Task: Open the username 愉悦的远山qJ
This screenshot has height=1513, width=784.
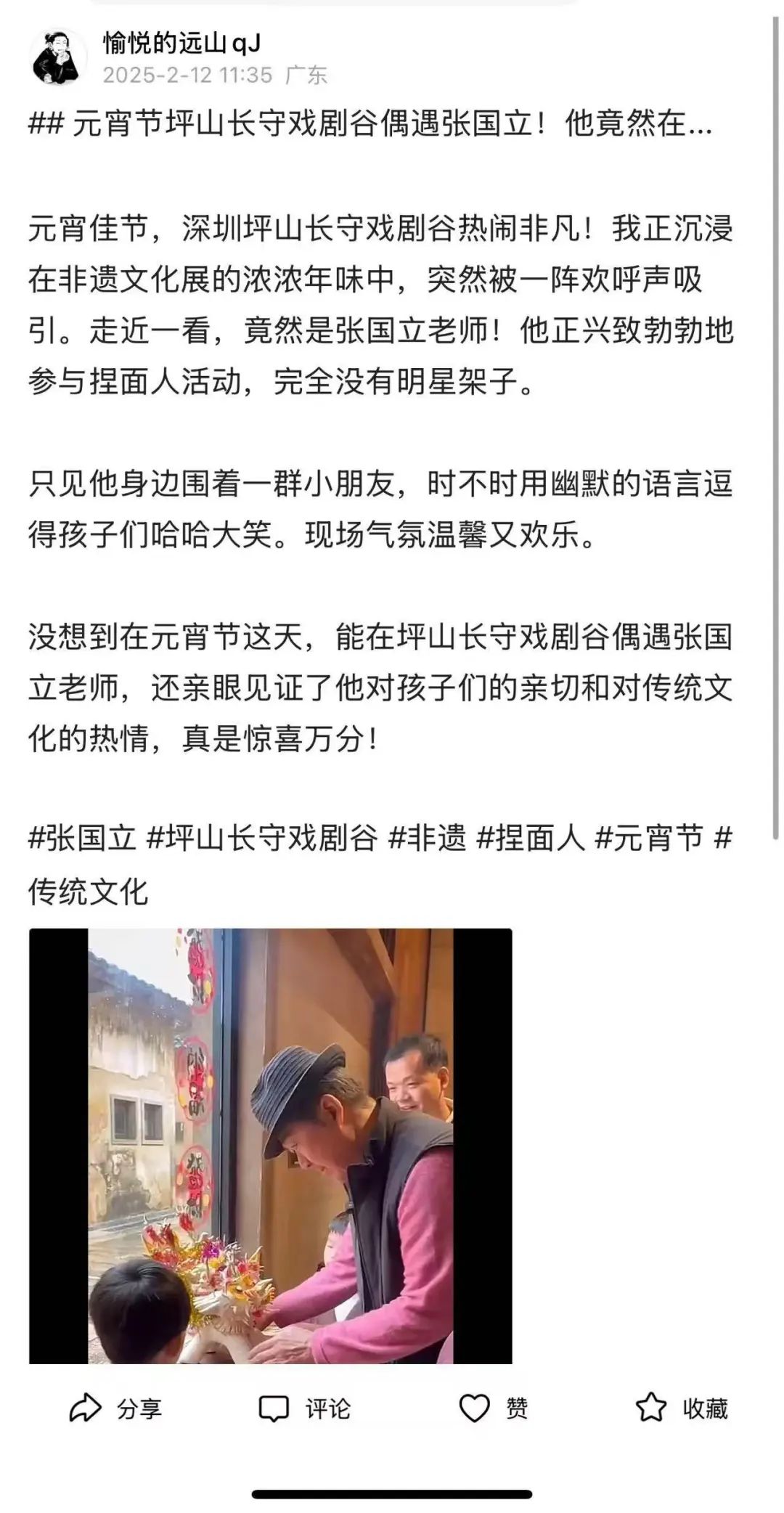Action: click(x=181, y=44)
